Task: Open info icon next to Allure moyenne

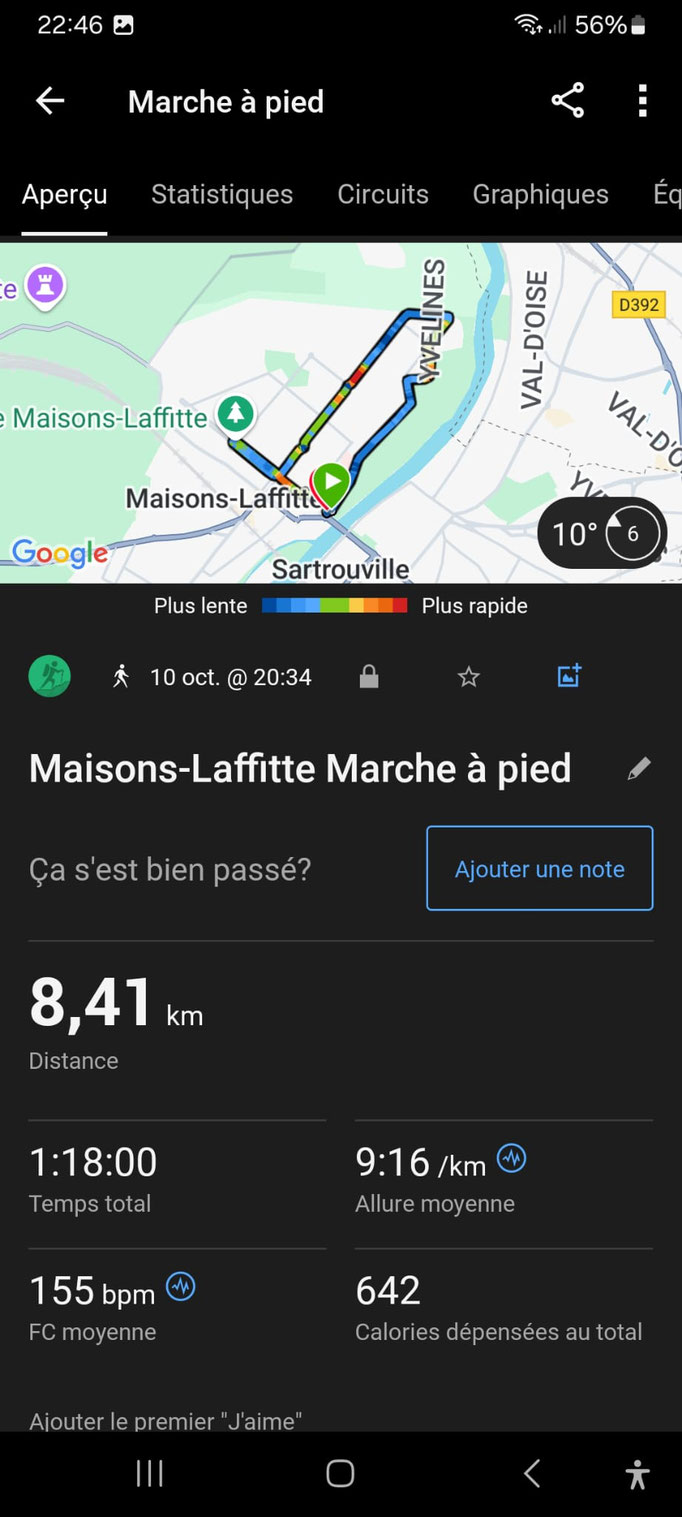Action: [x=511, y=1159]
